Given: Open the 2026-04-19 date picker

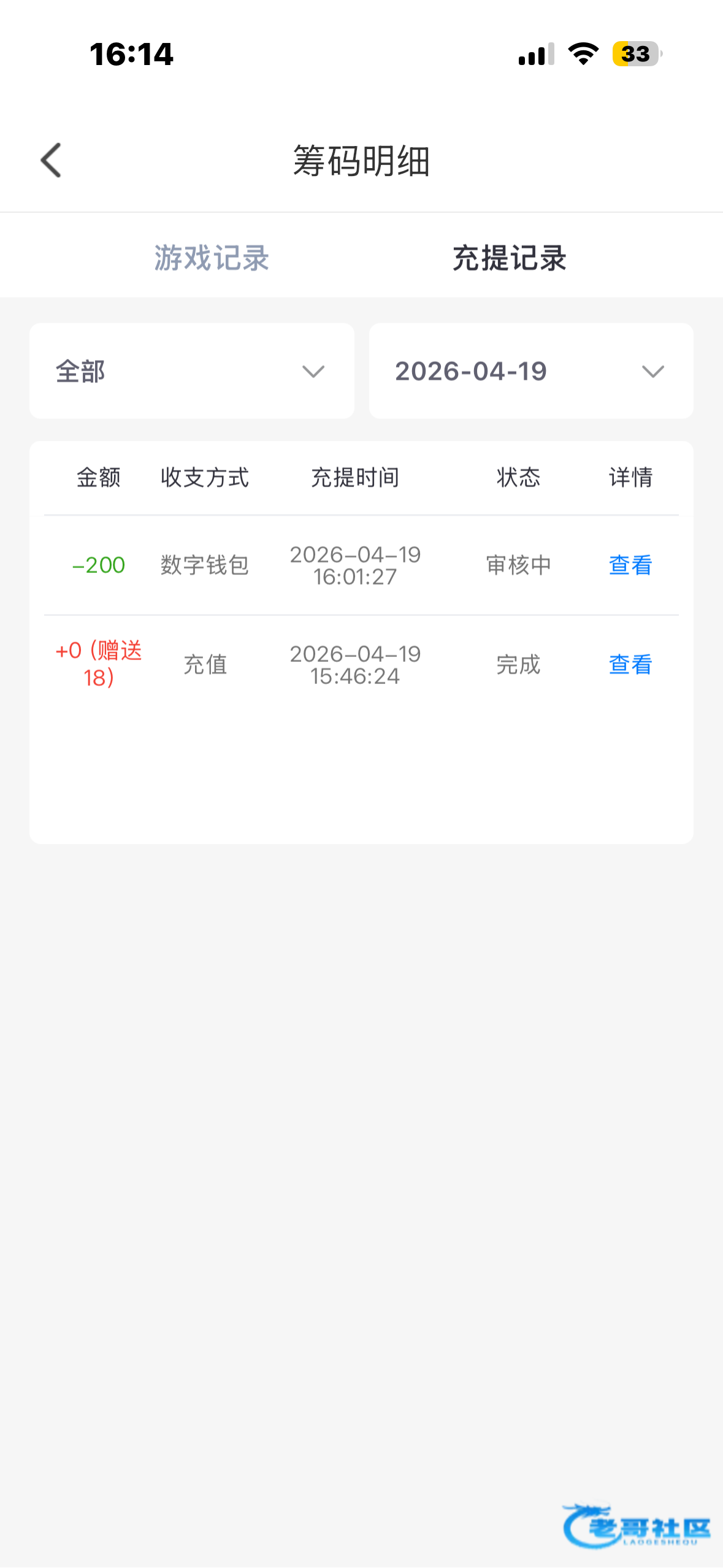Looking at the screenshot, I should click(530, 371).
